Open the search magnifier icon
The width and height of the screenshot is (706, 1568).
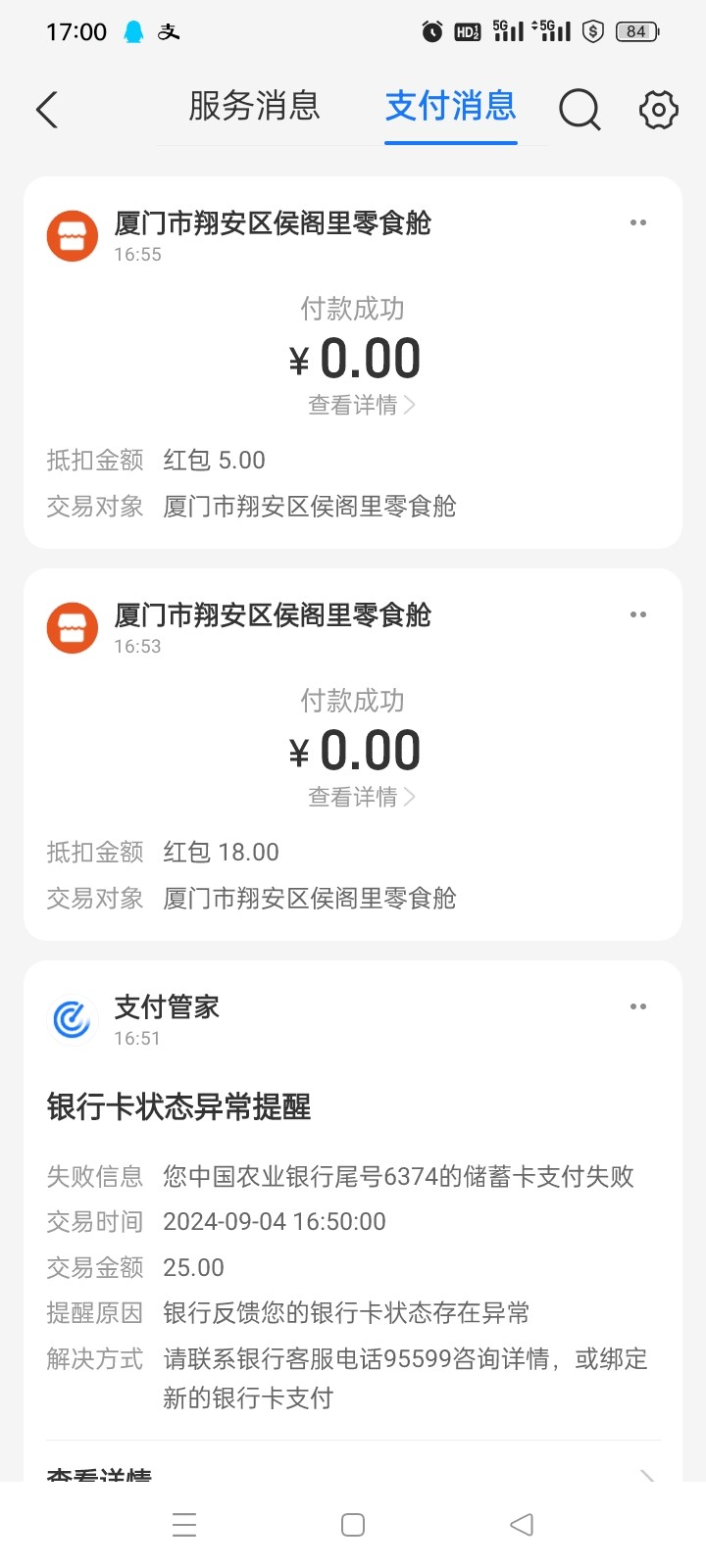580,110
